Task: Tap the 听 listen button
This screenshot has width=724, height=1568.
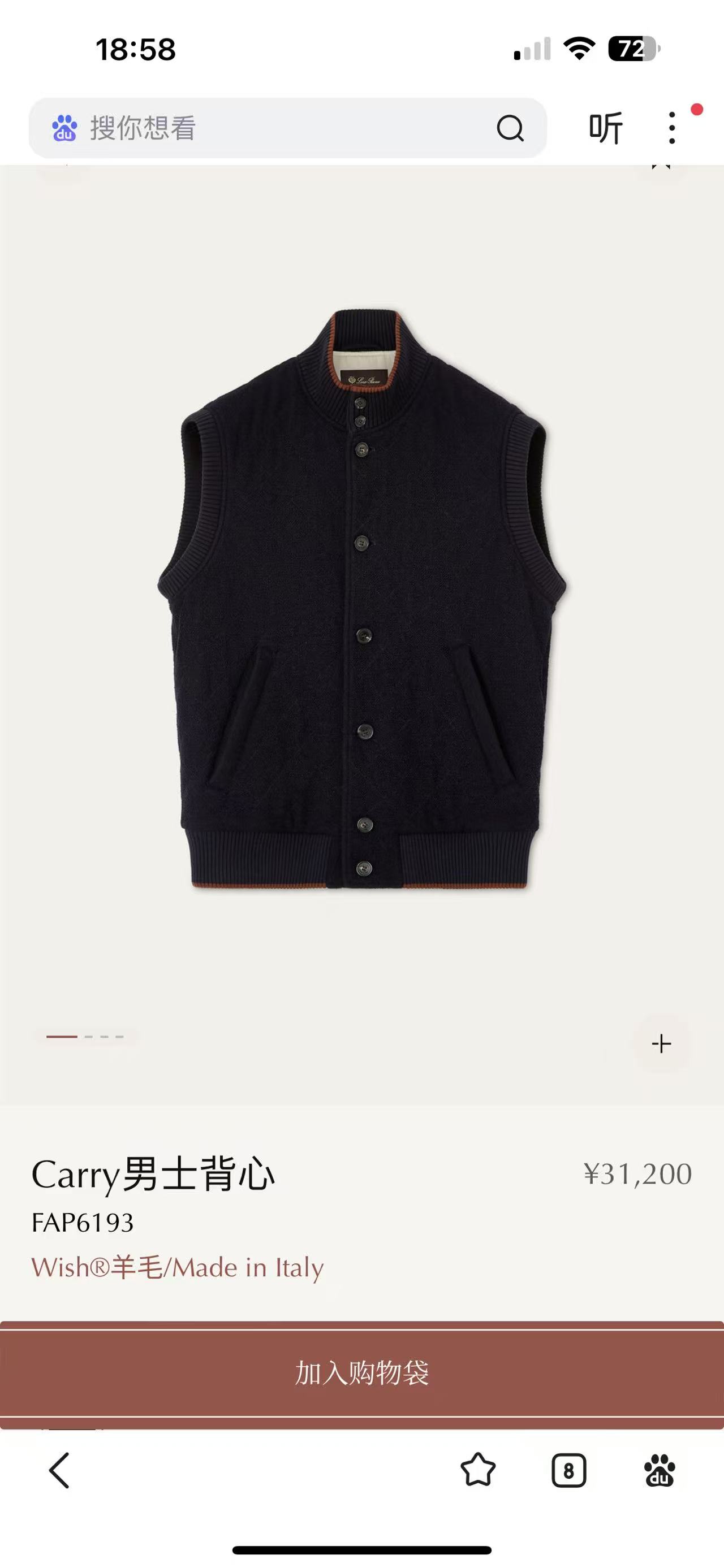Action: (605, 128)
